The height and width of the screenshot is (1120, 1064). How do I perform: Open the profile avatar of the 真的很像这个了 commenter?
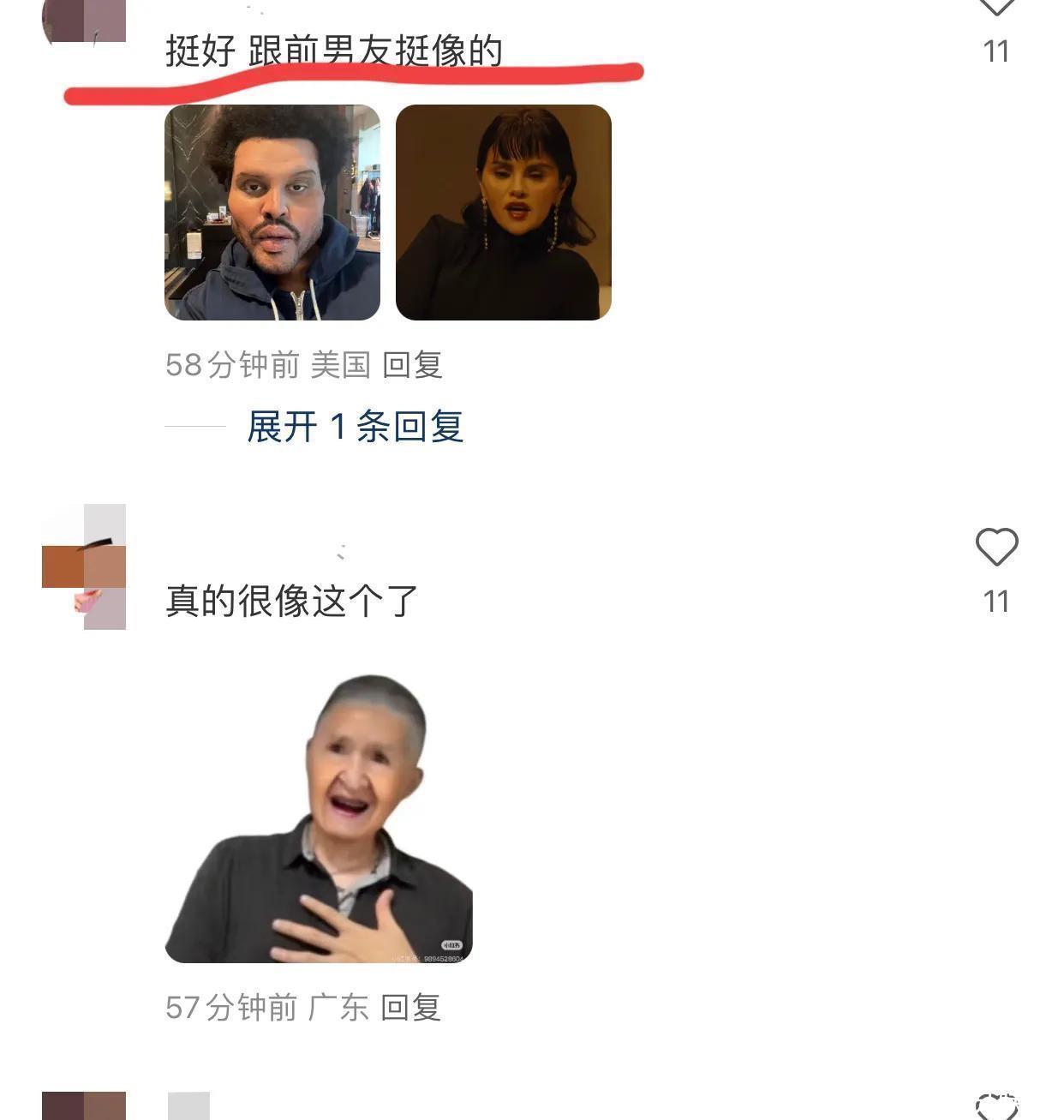point(84,567)
